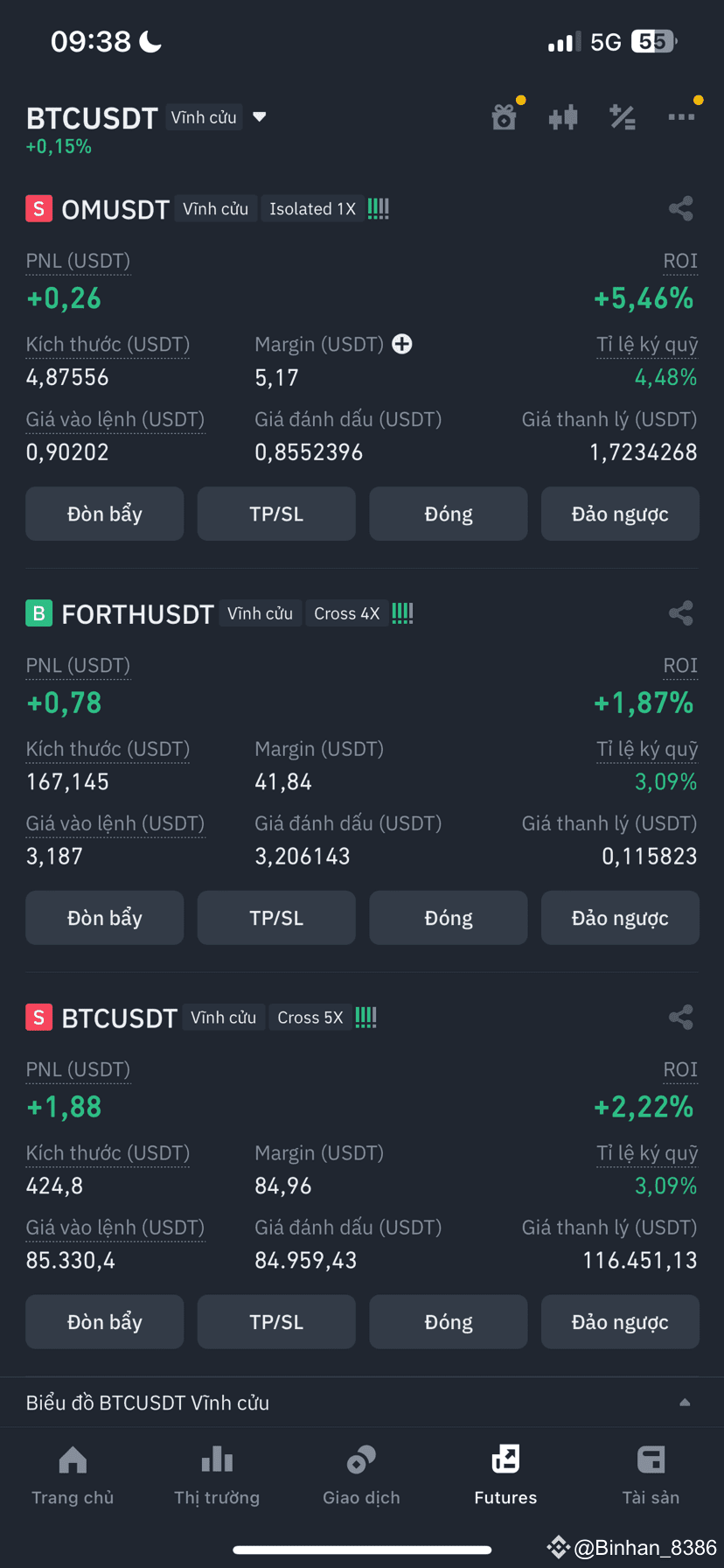The image size is (724, 1568).
Task: Share the OMUSDT position
Action: pyautogui.click(x=680, y=208)
